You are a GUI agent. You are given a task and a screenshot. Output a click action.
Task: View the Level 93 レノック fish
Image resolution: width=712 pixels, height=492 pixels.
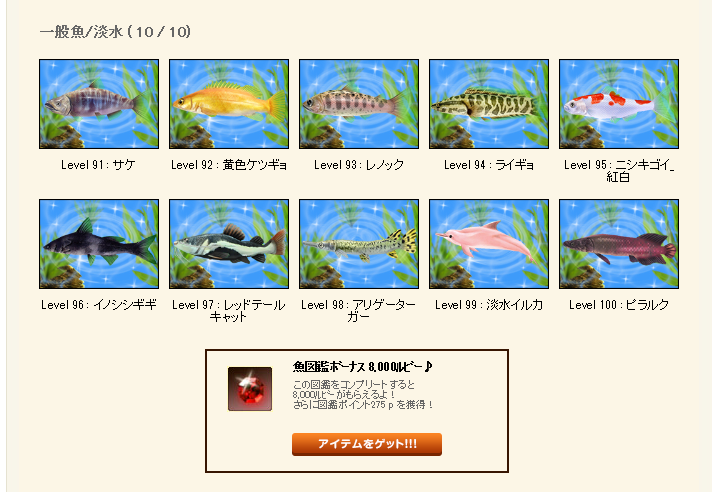[x=359, y=104]
